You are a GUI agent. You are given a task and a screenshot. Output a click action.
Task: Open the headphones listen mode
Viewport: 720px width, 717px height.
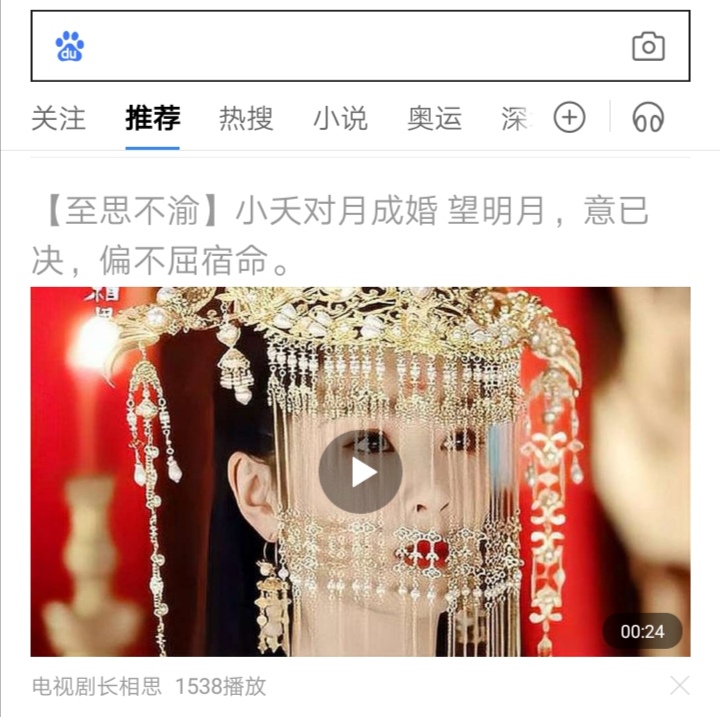click(648, 118)
